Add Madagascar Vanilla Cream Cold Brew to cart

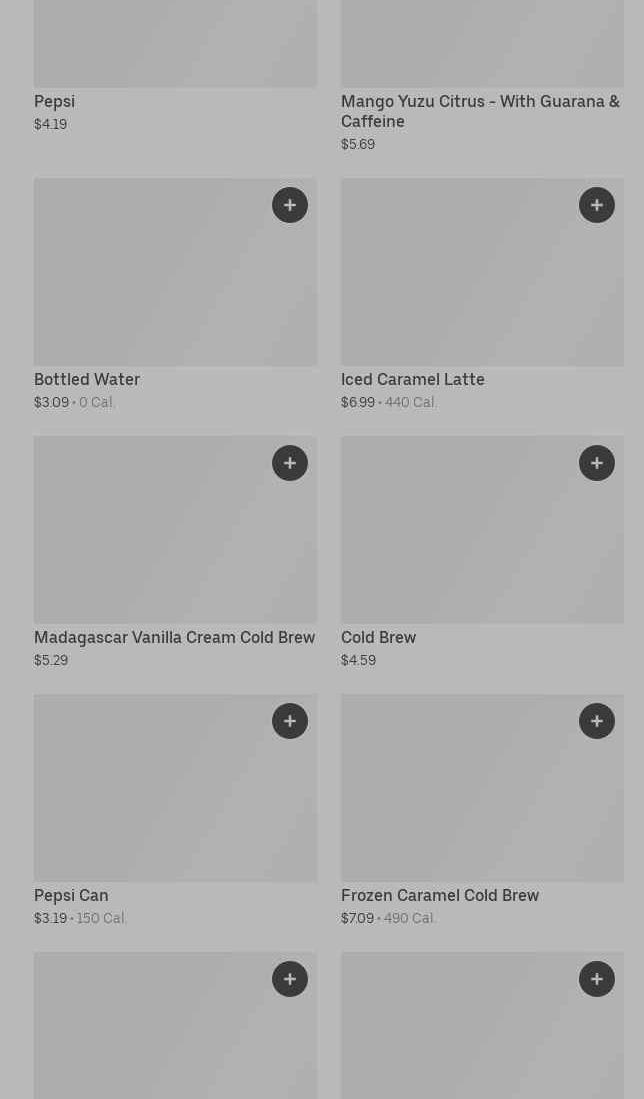click(x=290, y=463)
